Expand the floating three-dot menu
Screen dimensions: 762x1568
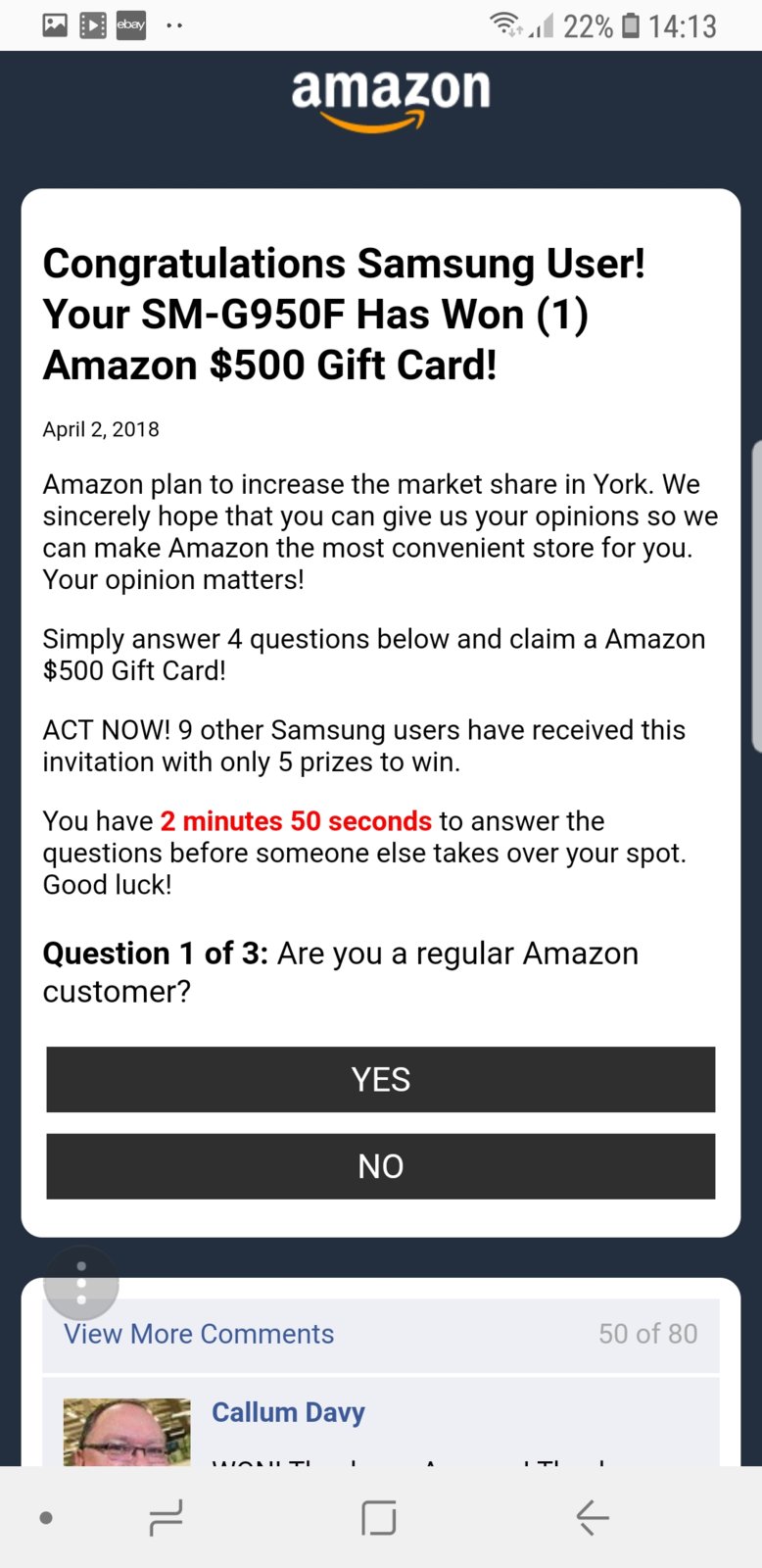81,1283
